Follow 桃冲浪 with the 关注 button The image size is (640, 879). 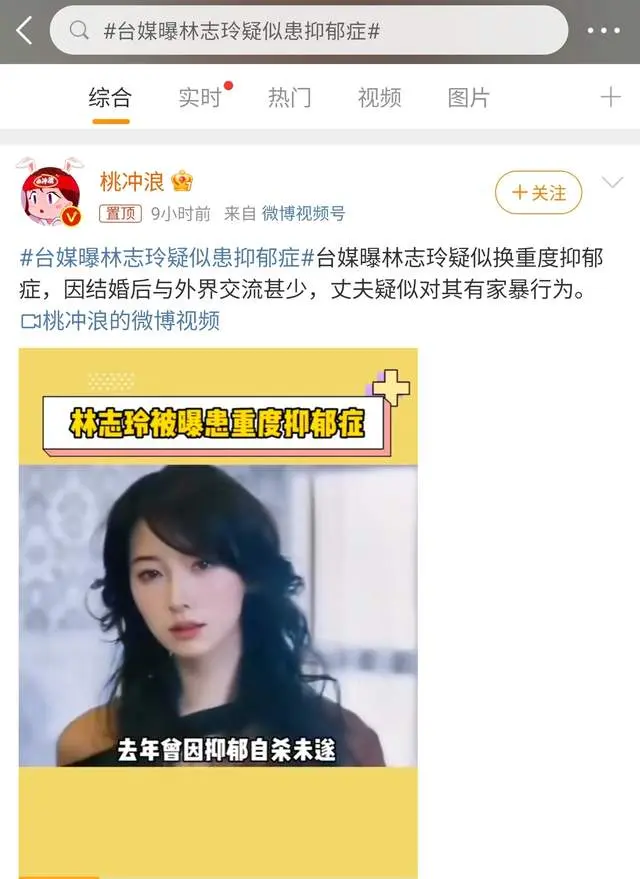tap(539, 193)
